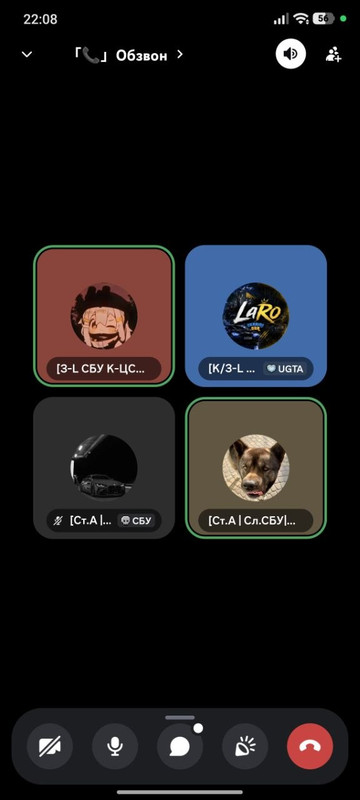Viewport: 360px width, 800px height.
Task: Open the voice channel text chat
Action: click(180, 746)
